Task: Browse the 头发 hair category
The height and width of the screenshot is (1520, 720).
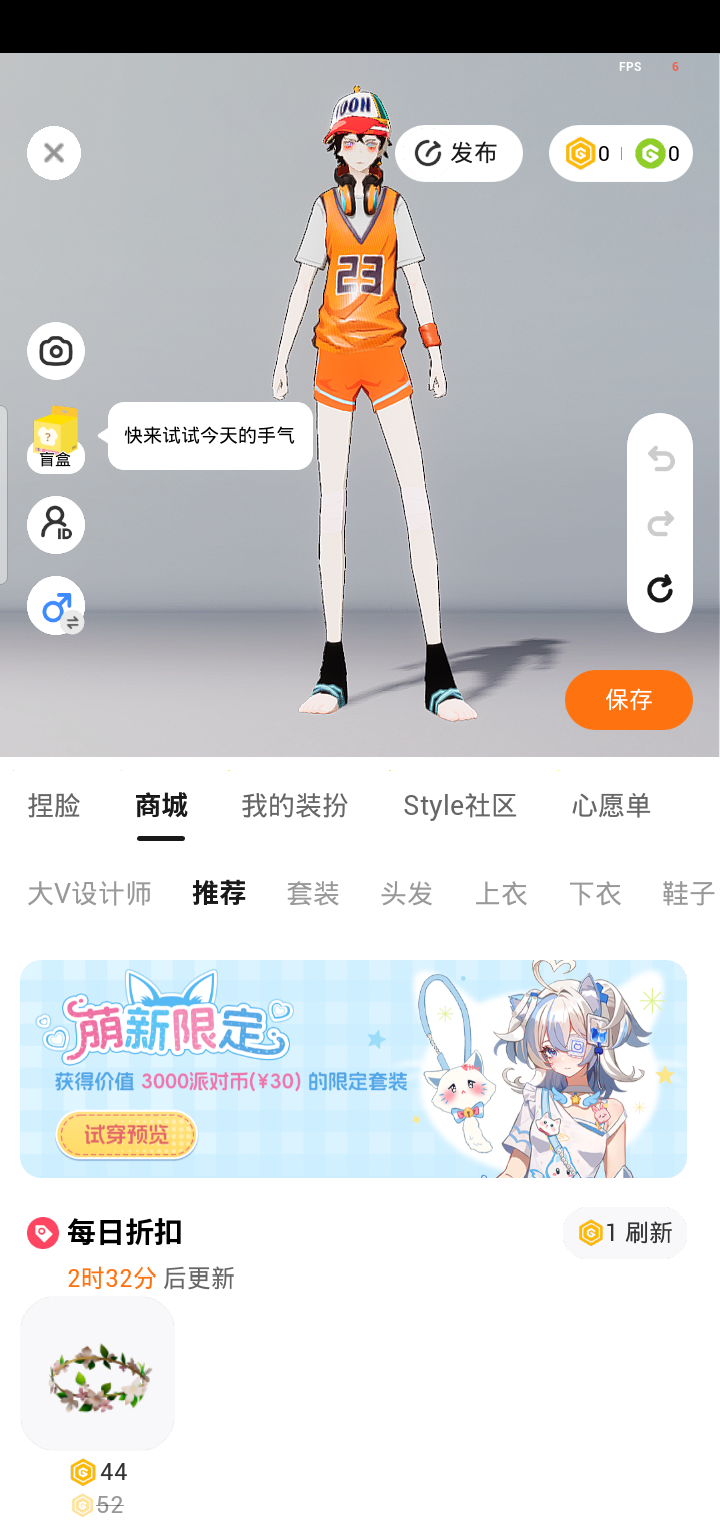Action: coord(407,893)
